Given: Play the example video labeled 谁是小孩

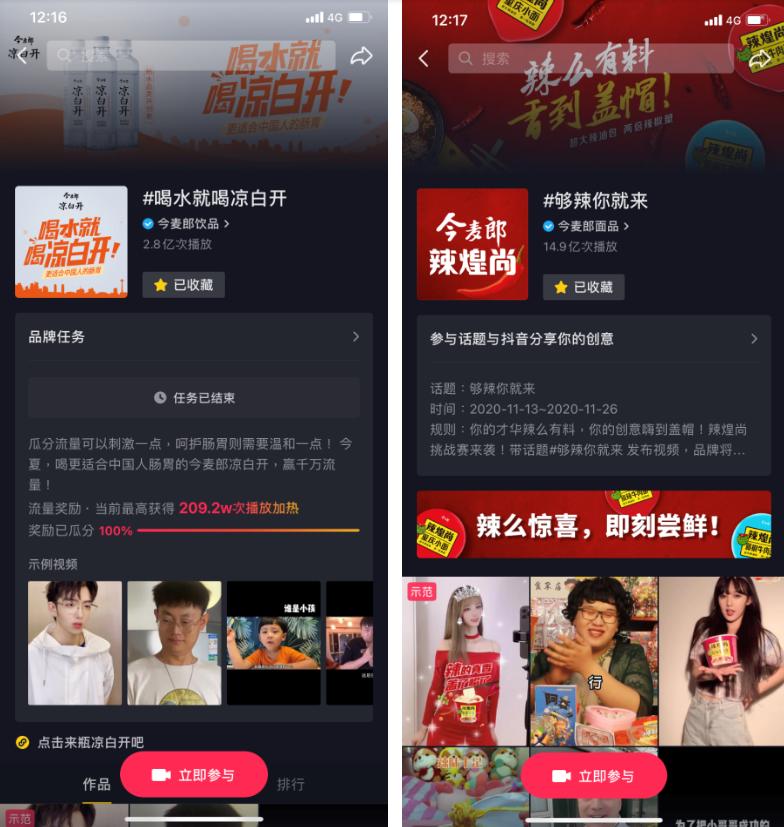Looking at the screenshot, I should 273,643.
